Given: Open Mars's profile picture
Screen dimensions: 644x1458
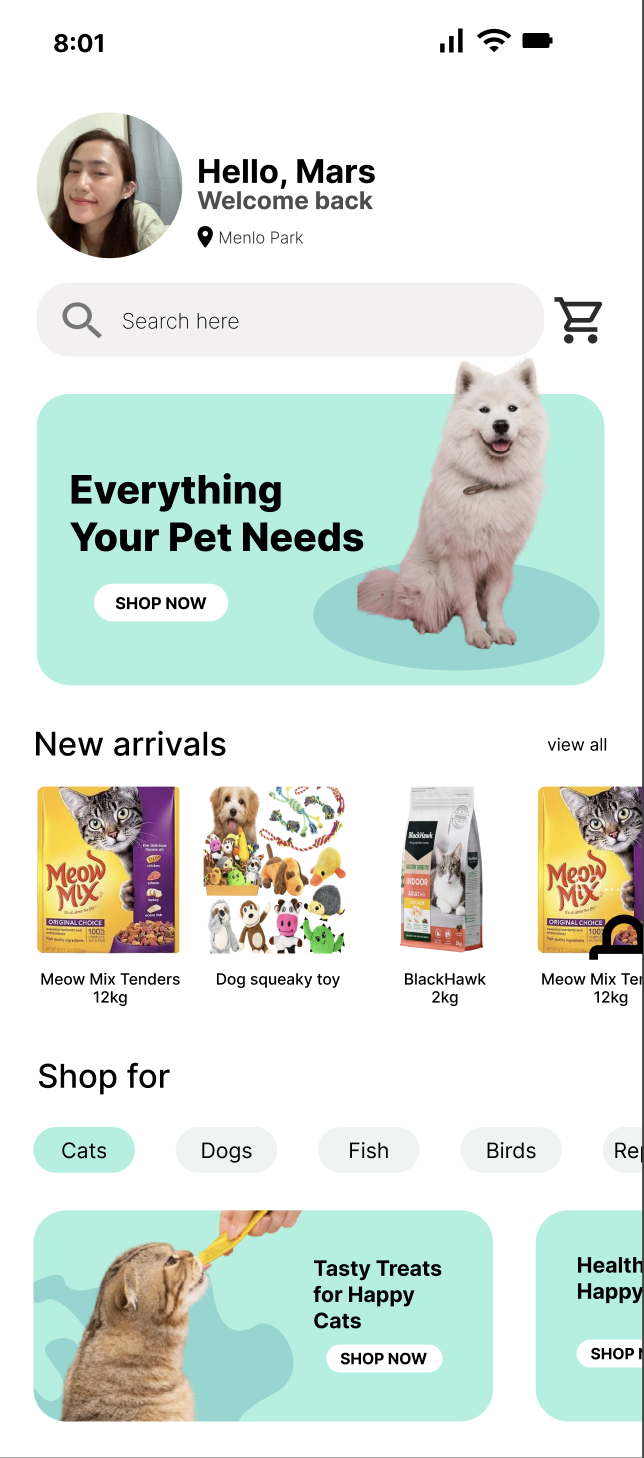Looking at the screenshot, I should pos(109,186).
